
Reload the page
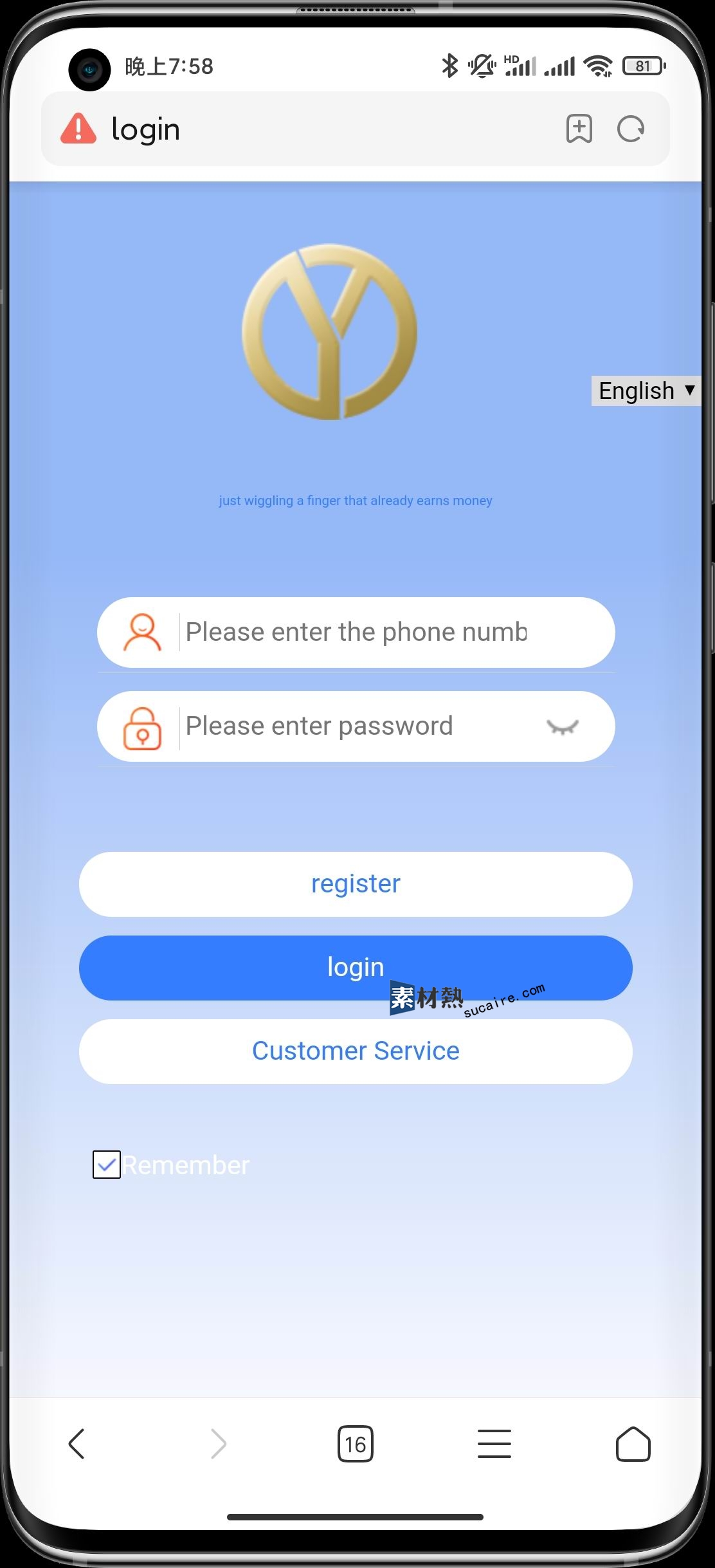click(x=631, y=129)
